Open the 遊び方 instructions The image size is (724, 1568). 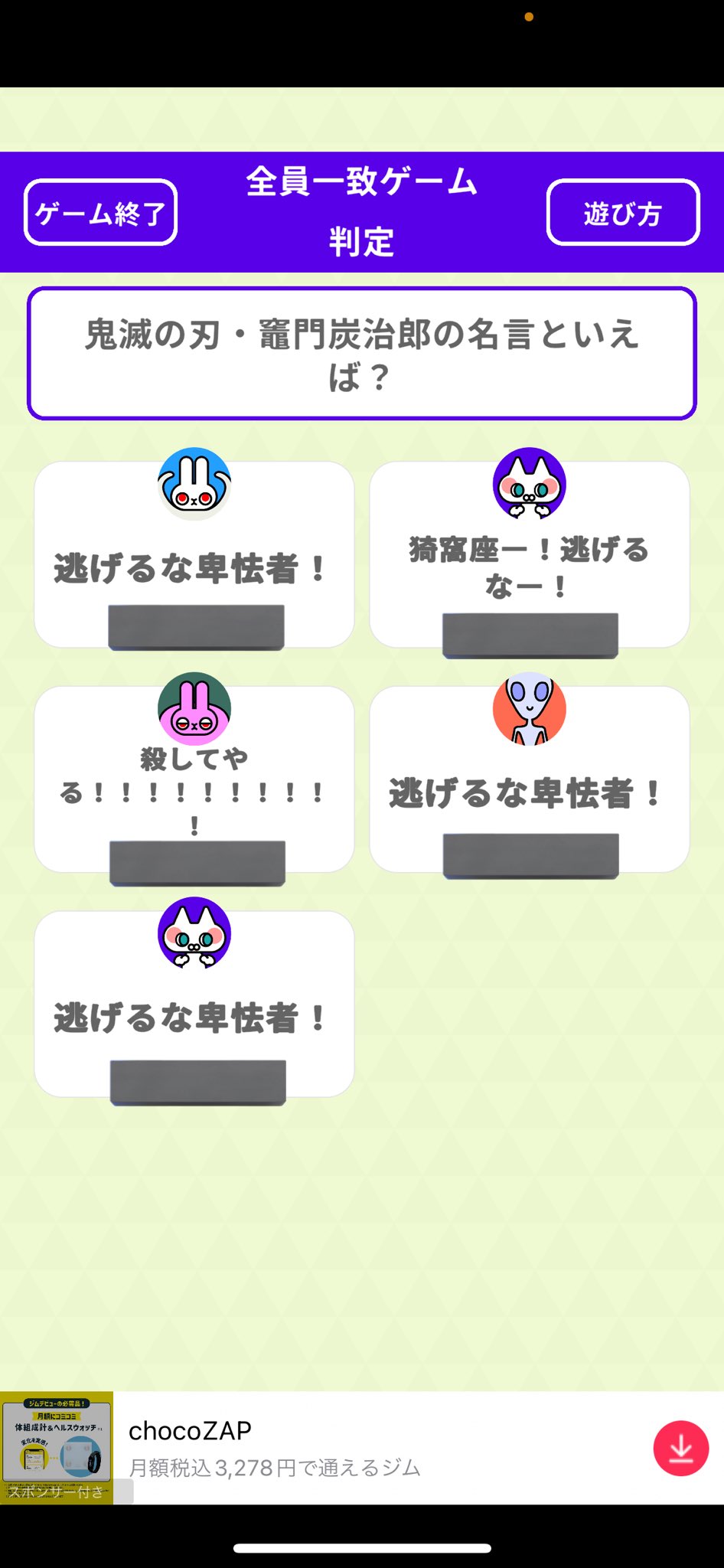pyautogui.click(x=623, y=213)
